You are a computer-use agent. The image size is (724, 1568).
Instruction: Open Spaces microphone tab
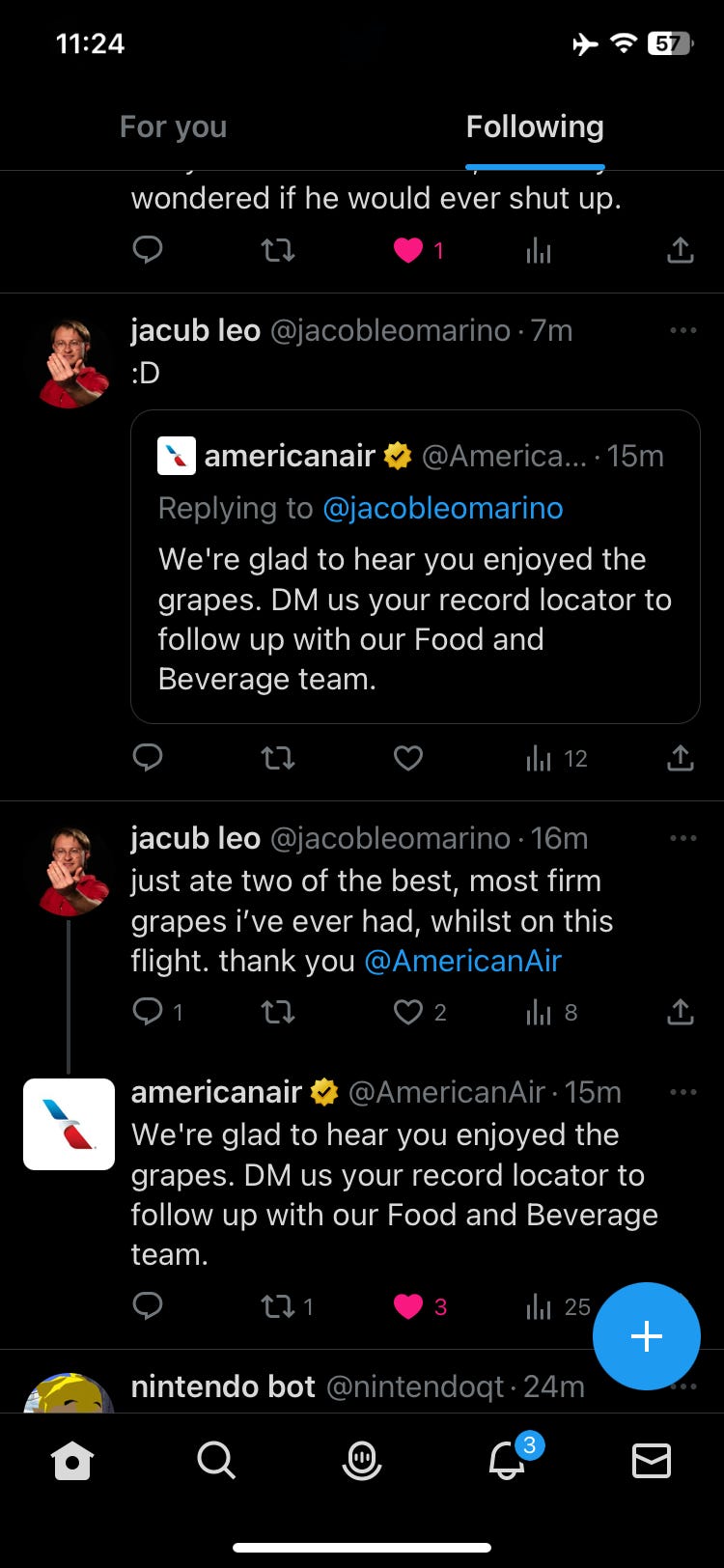[362, 1460]
